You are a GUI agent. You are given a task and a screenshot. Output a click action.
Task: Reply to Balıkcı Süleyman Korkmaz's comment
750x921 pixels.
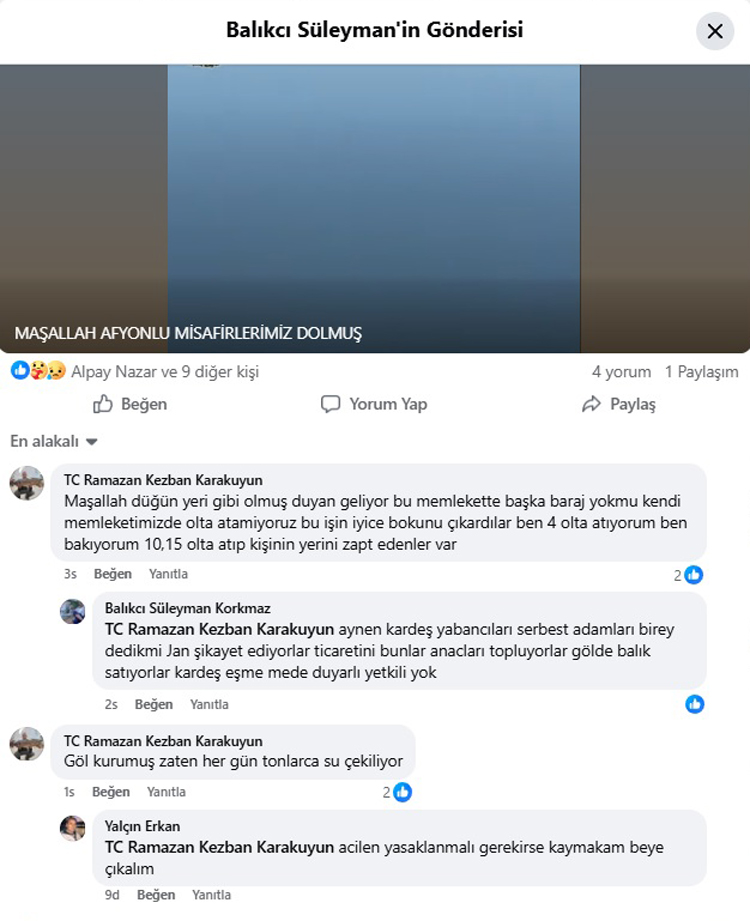(x=209, y=704)
